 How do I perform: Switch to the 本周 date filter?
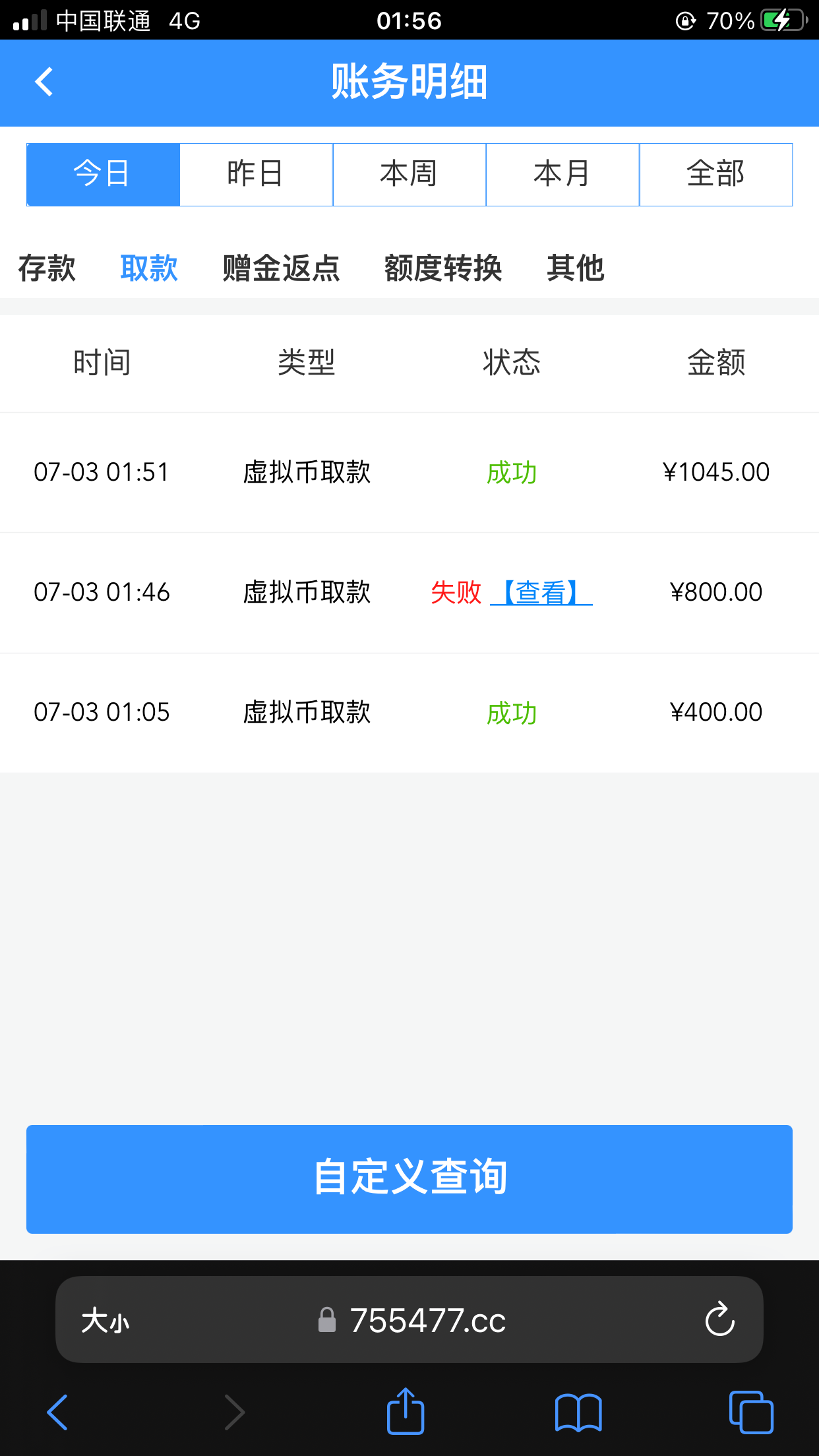point(409,175)
